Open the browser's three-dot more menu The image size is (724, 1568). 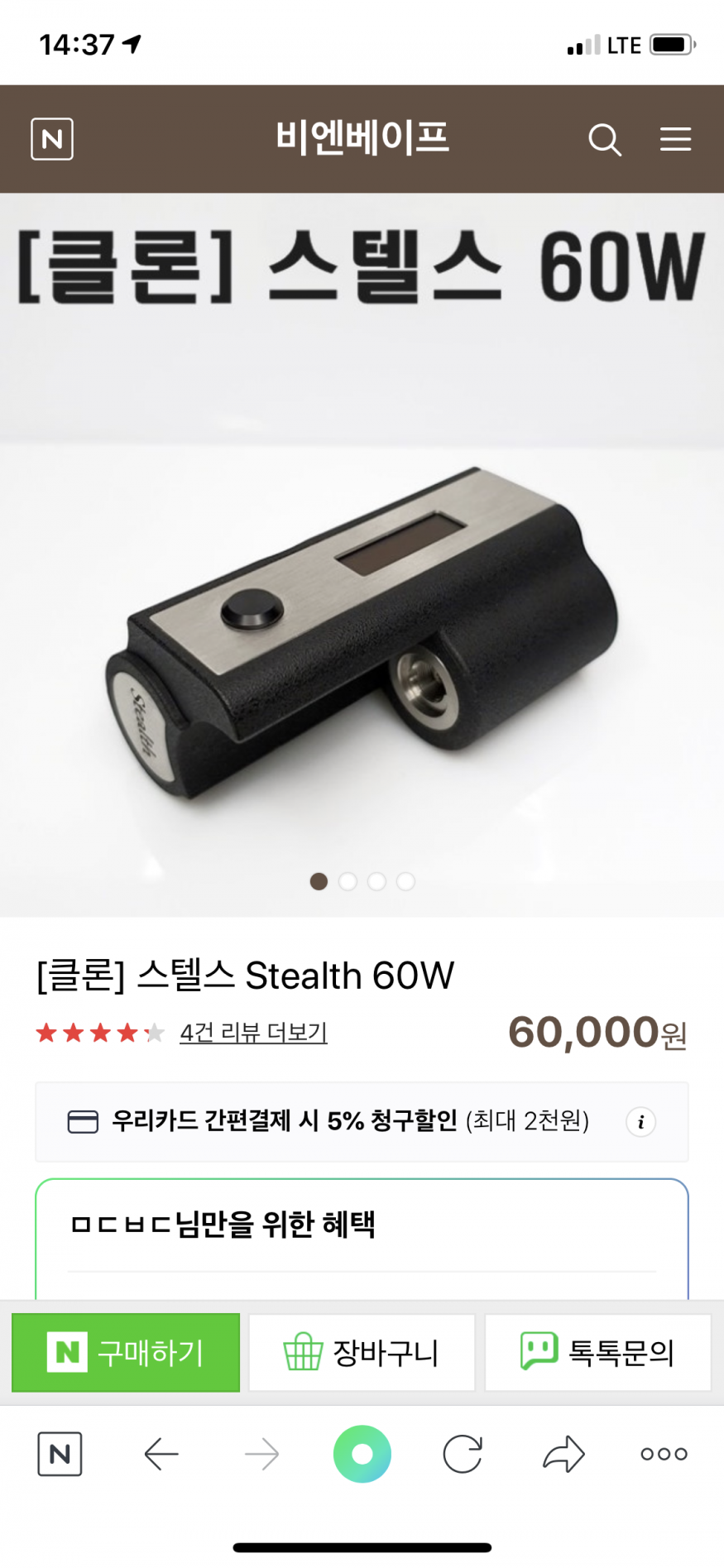pyautogui.click(x=664, y=1454)
